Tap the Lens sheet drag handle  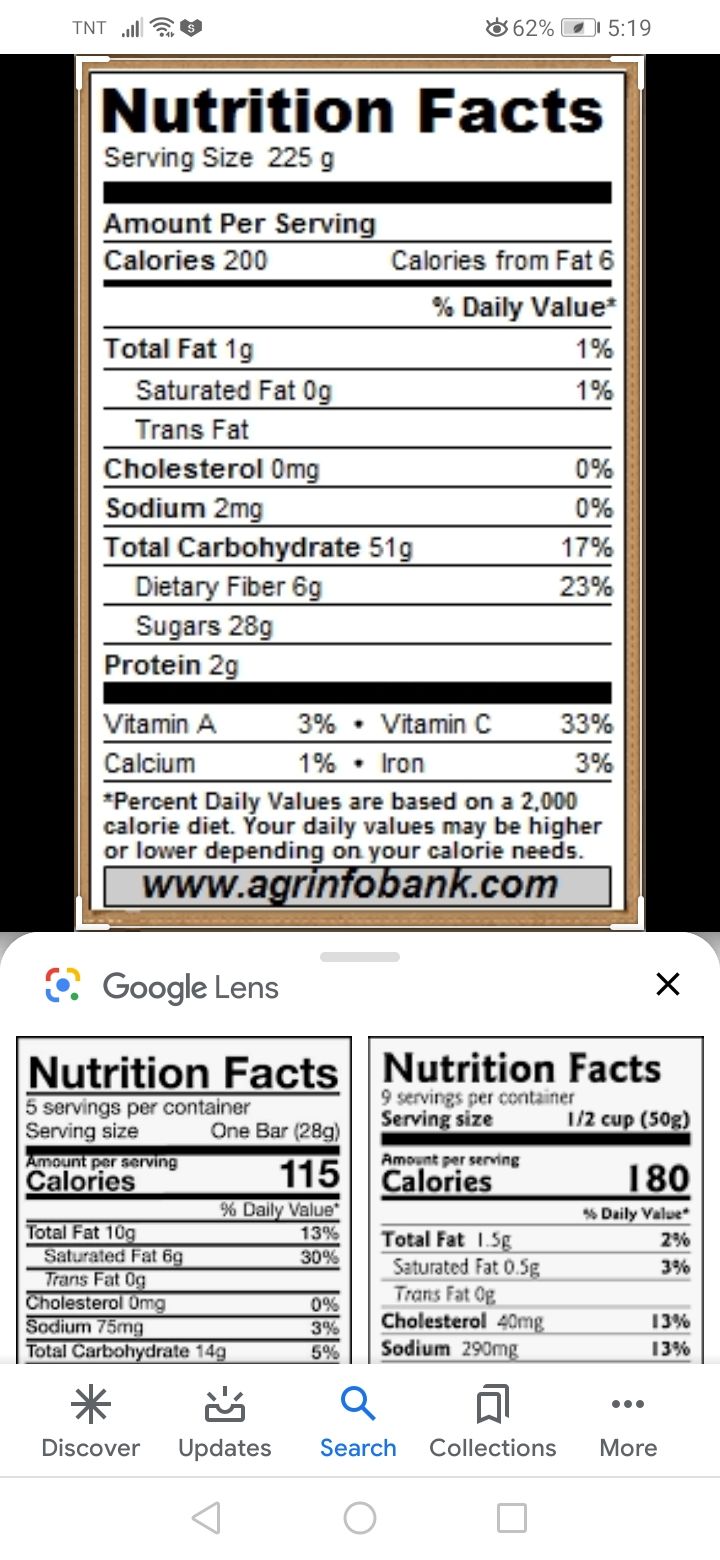coord(360,957)
